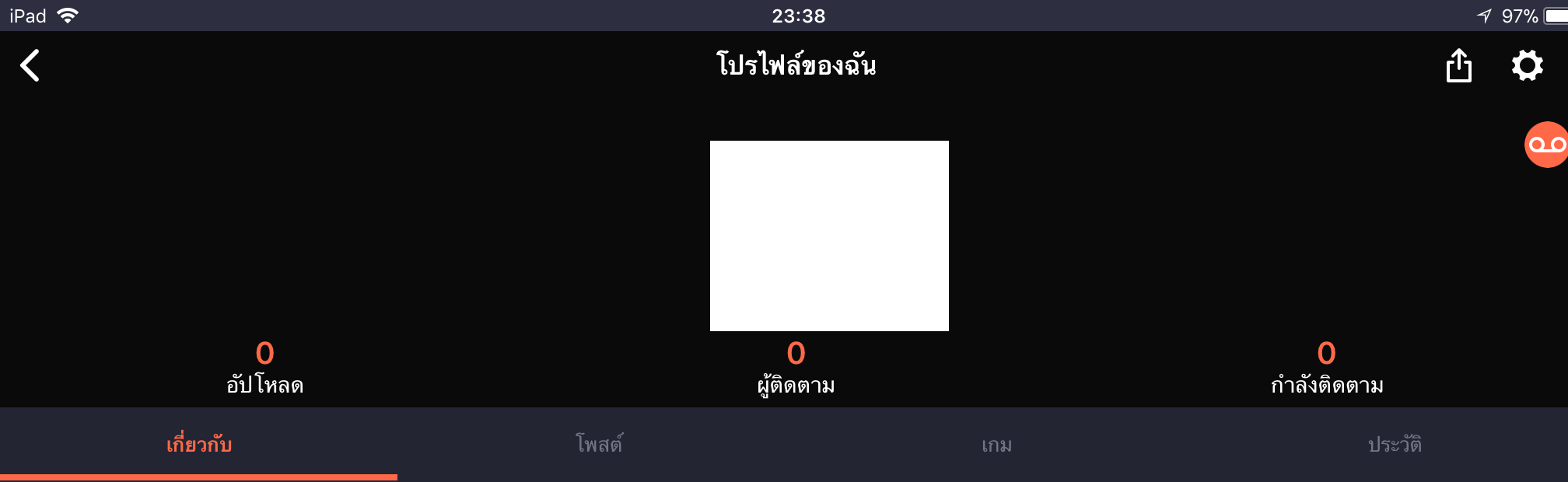
Task: Tap the orange recording floating button
Action: point(1546,145)
